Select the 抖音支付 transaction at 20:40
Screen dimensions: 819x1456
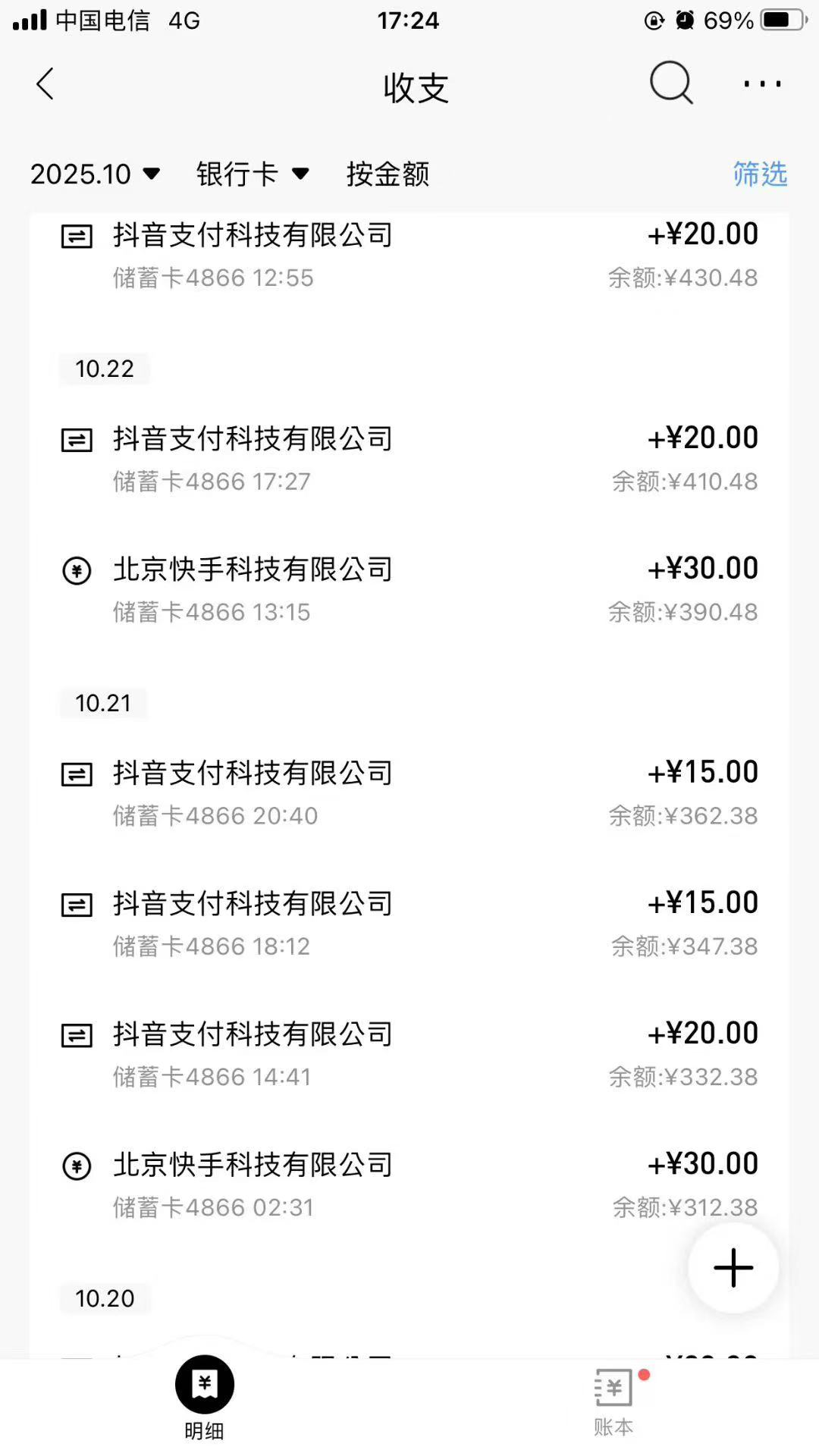point(409,793)
